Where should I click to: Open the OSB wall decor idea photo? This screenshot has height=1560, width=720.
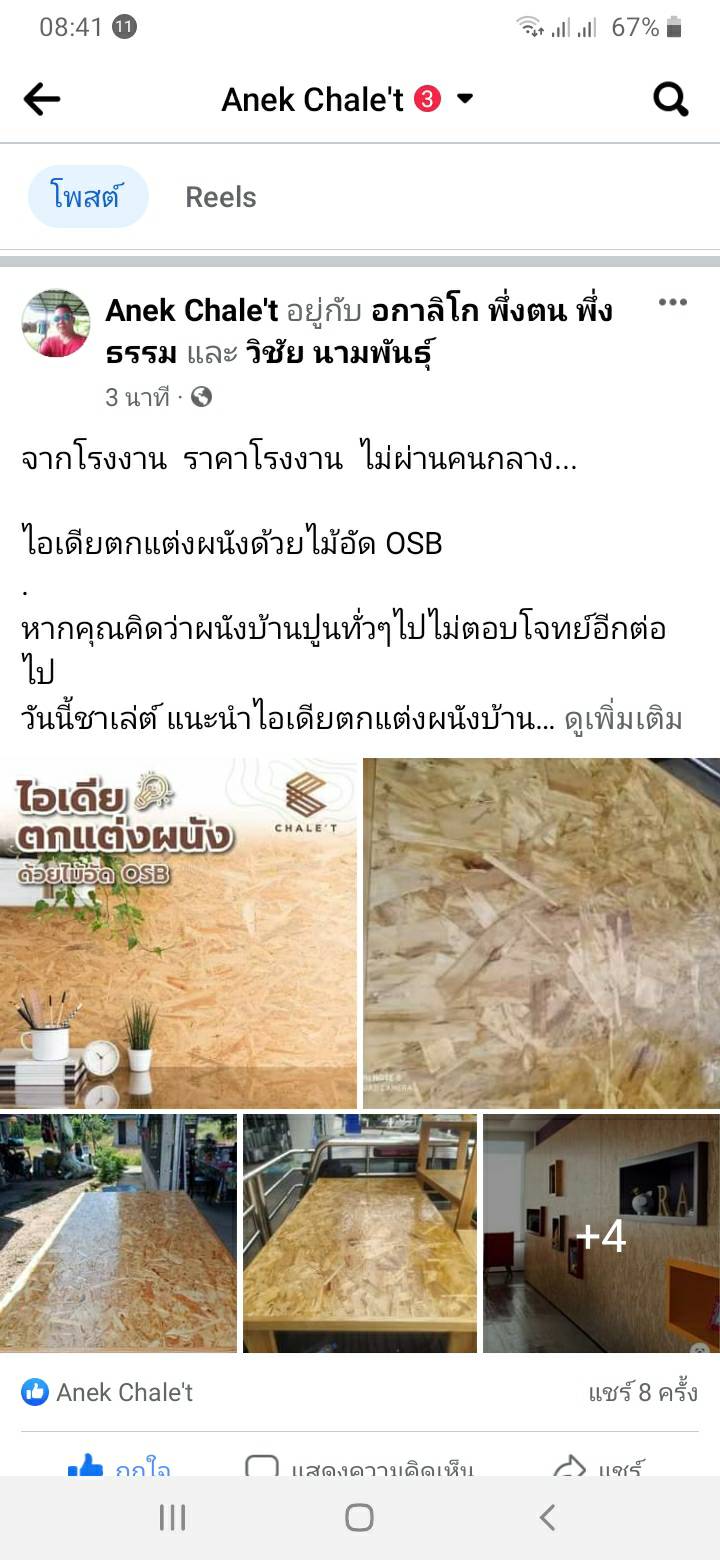[x=178, y=932]
